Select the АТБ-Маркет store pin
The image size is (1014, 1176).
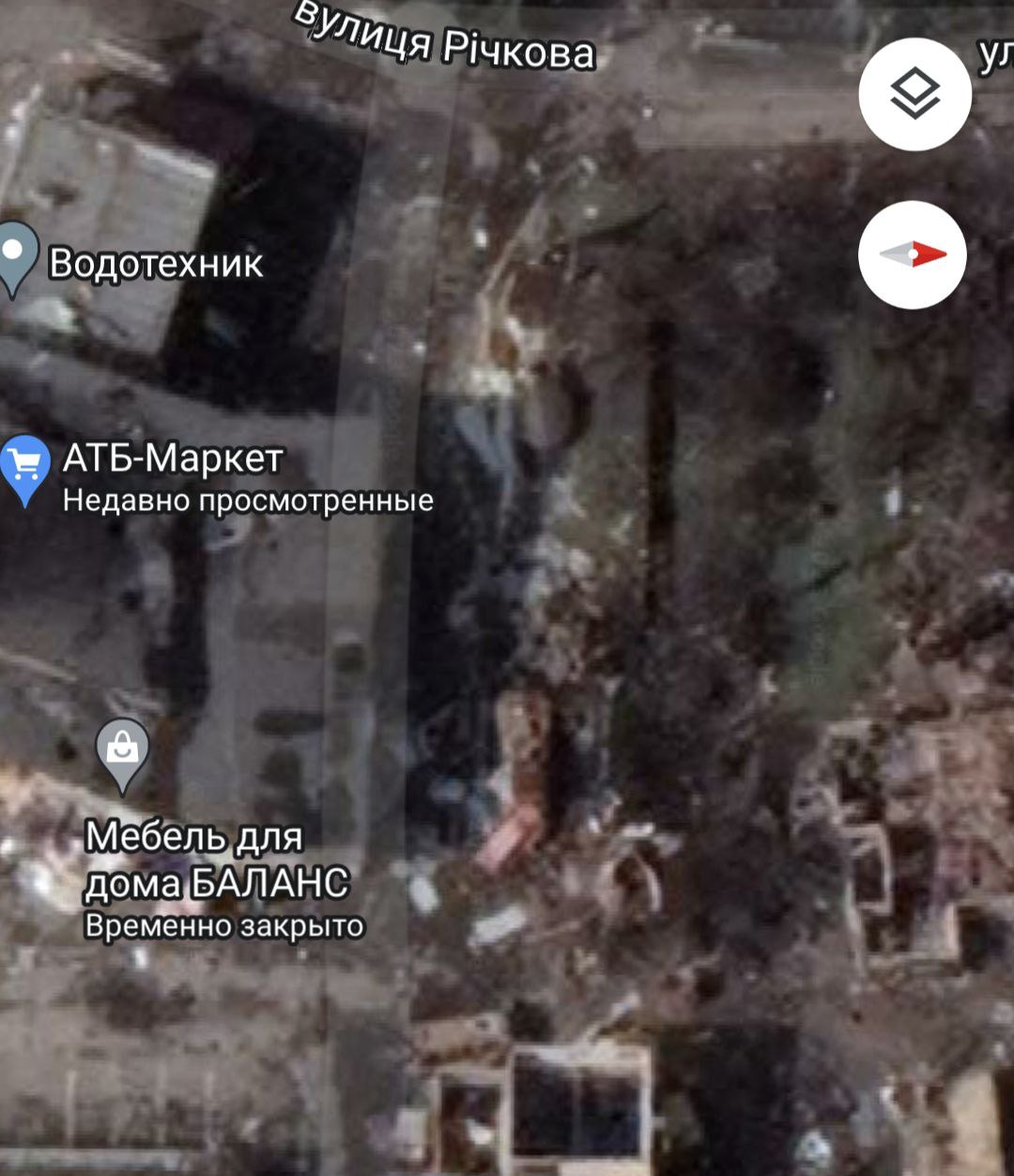point(24,468)
